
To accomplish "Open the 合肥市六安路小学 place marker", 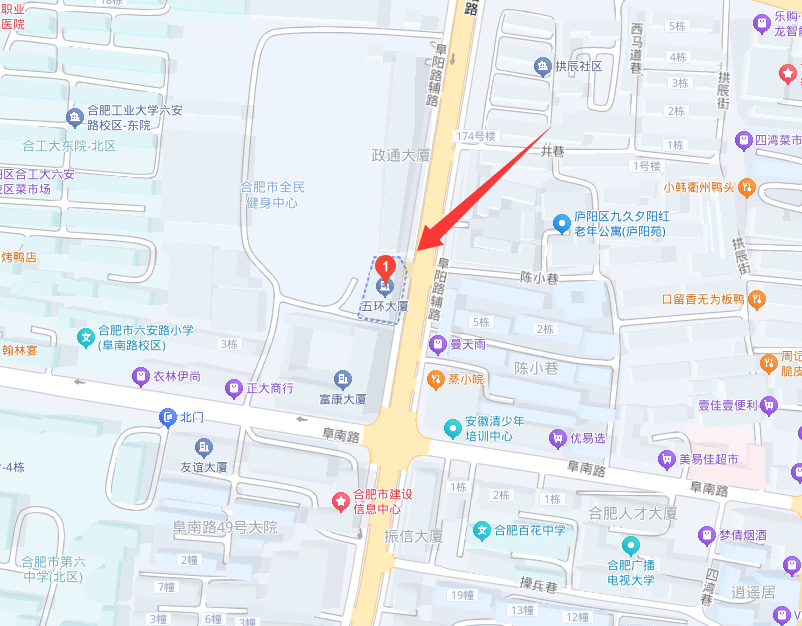I will pos(87,337).
